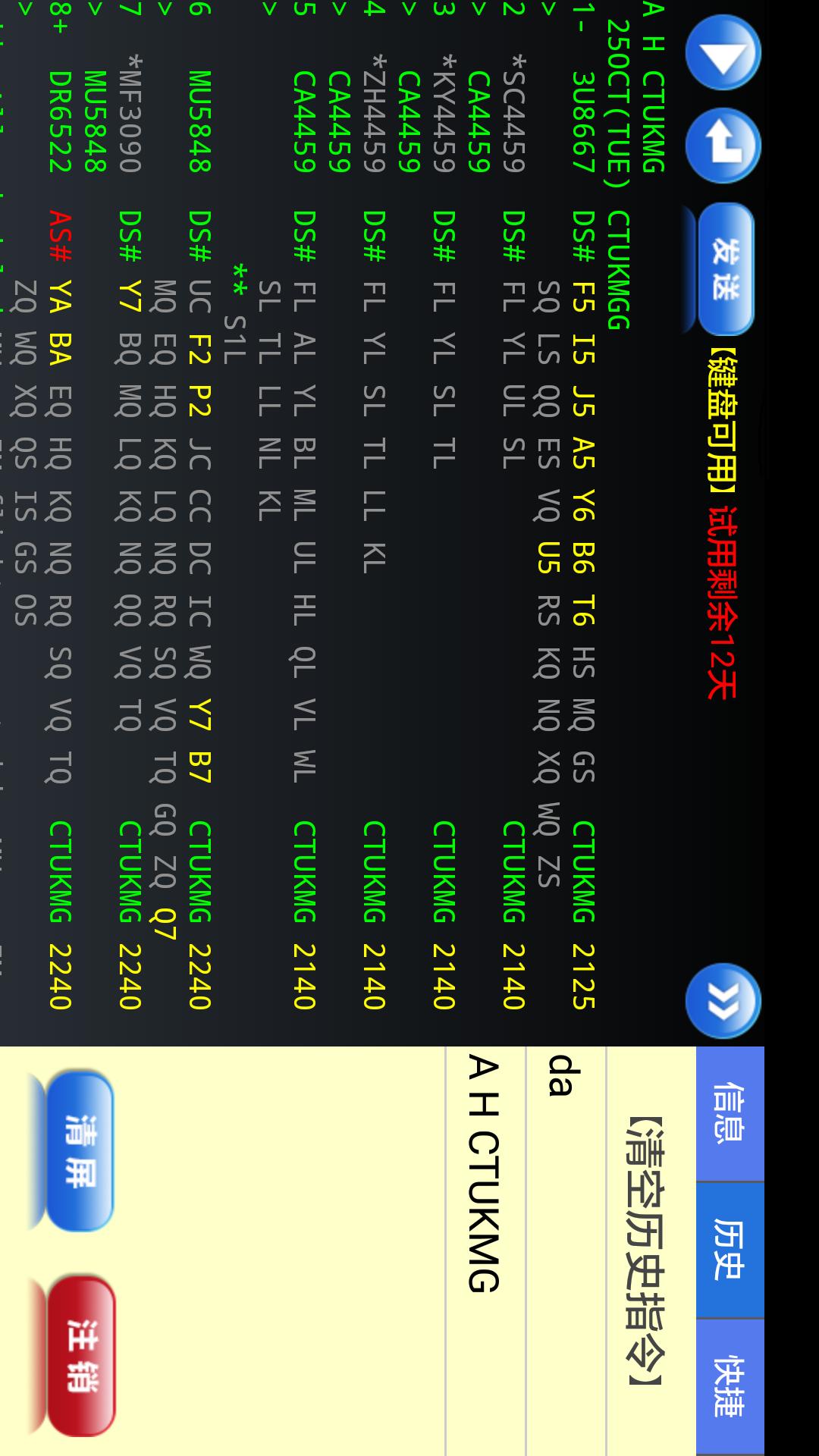Tap 清空历史指令 to clear history

pos(646,1251)
